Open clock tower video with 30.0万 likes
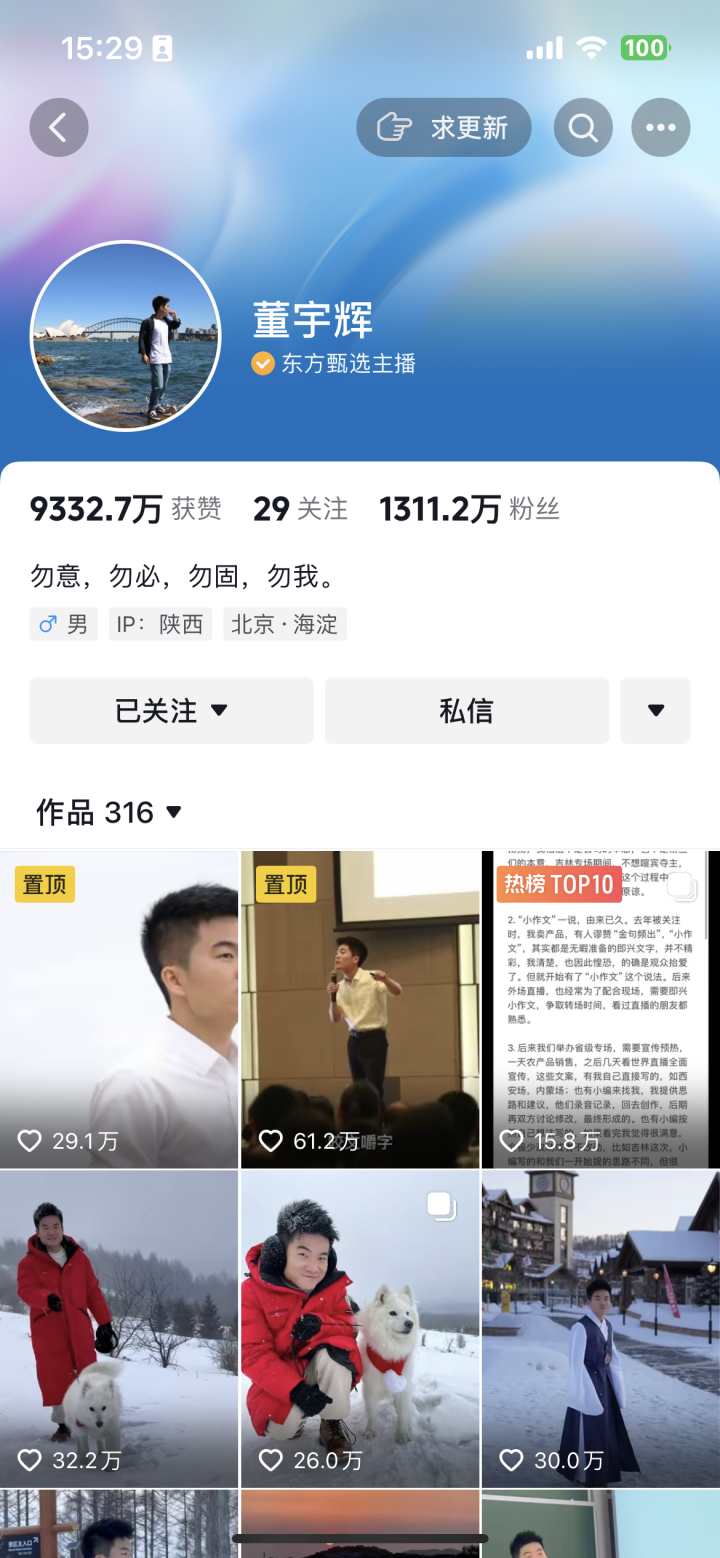 (x=600, y=1330)
